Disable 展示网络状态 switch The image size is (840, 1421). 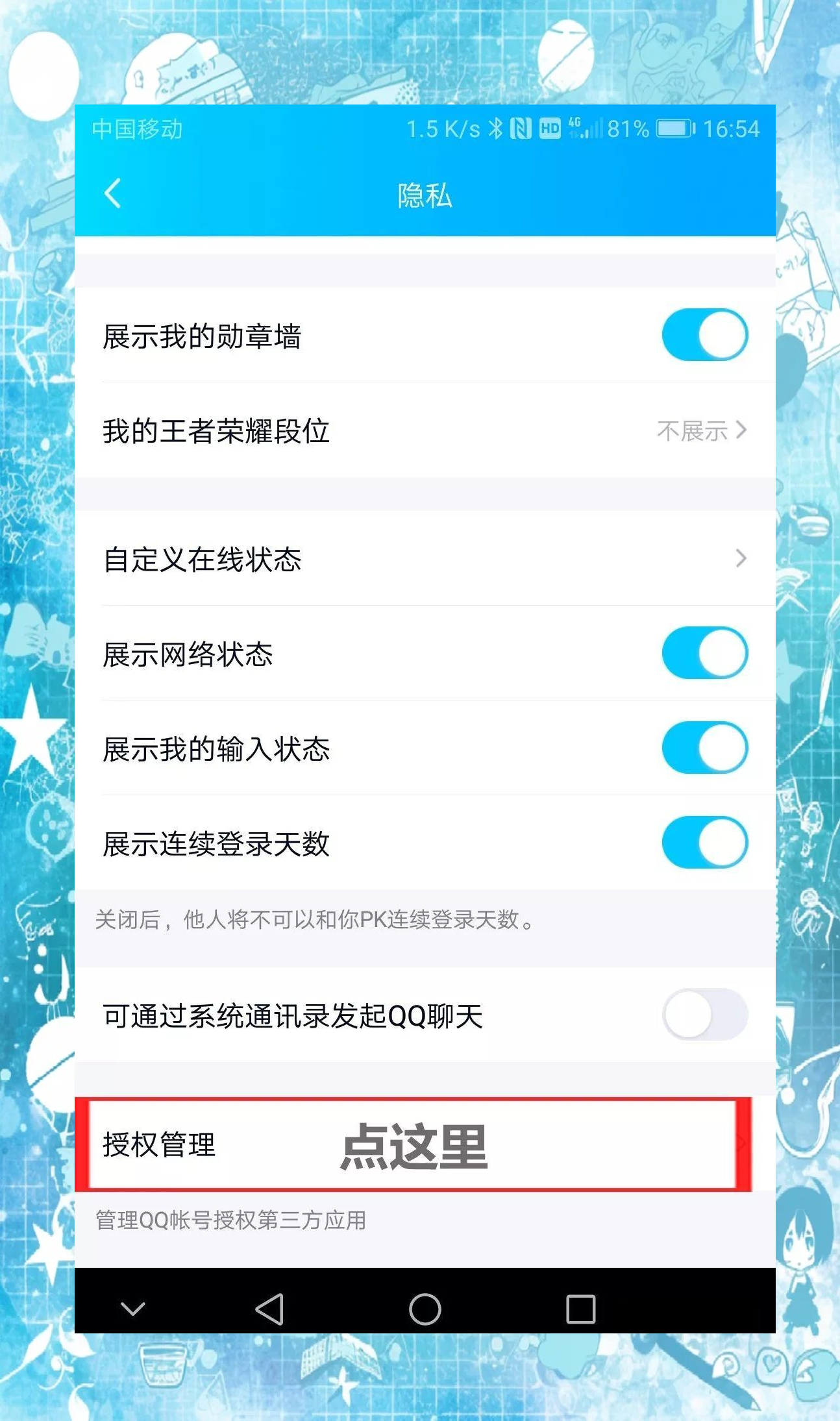[704, 653]
